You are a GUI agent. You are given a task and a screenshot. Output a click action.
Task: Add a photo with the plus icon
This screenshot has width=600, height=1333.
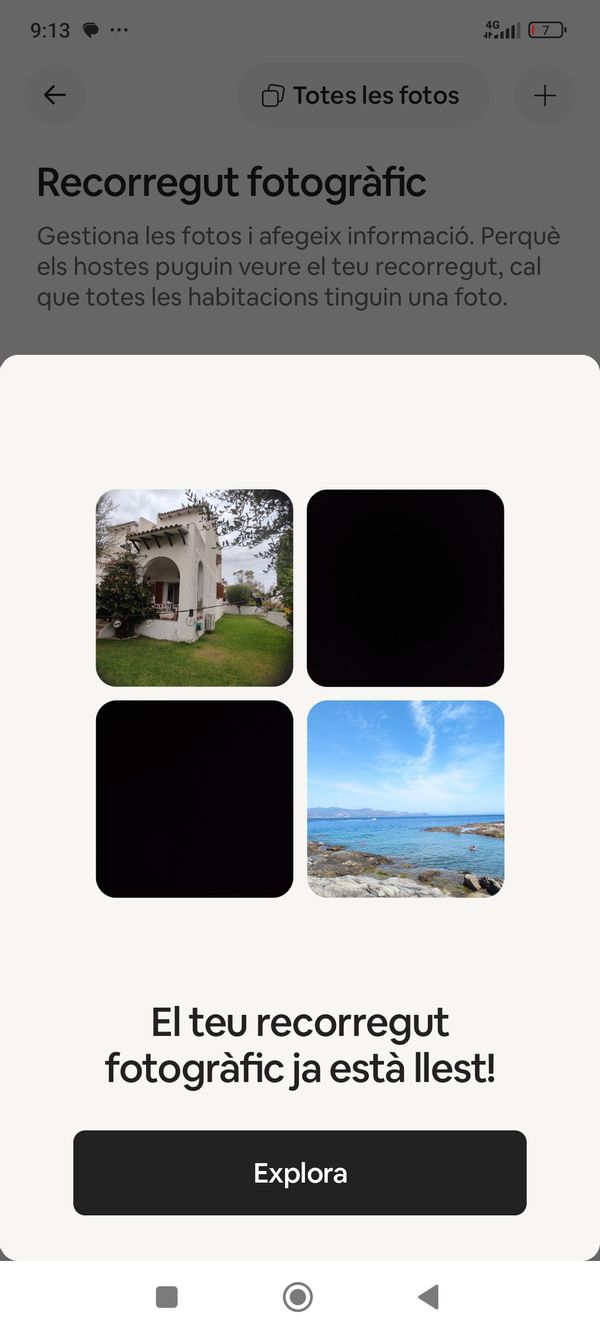(x=544, y=95)
